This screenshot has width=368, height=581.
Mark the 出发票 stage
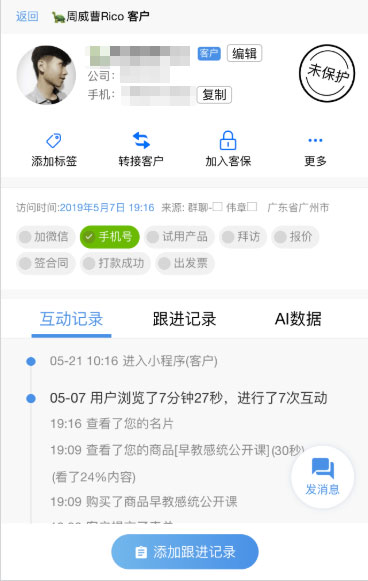pos(185,263)
